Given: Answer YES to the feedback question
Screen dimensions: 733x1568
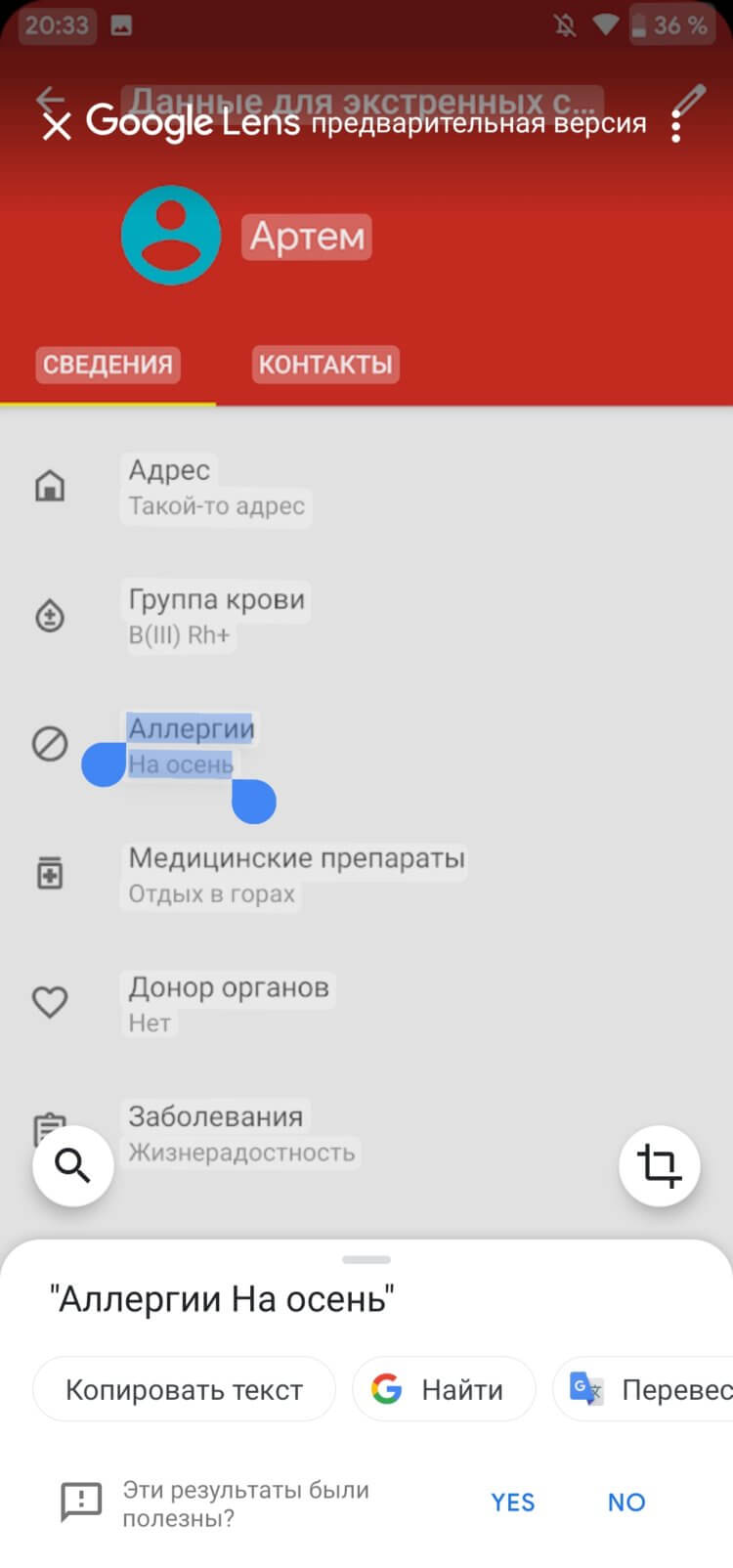Looking at the screenshot, I should coord(513,1503).
